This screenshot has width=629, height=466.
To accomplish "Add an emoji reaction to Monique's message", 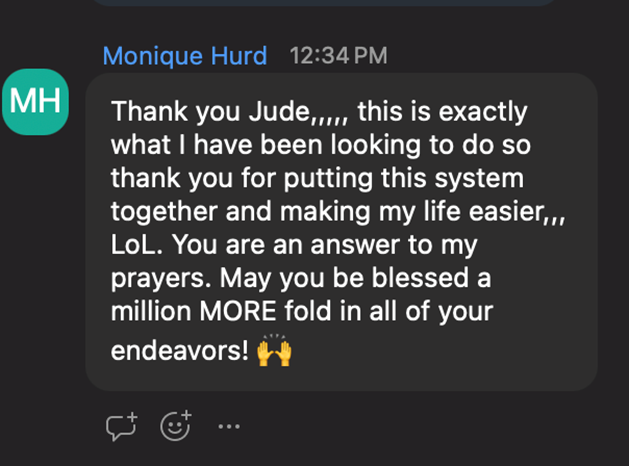I will tap(176, 427).
